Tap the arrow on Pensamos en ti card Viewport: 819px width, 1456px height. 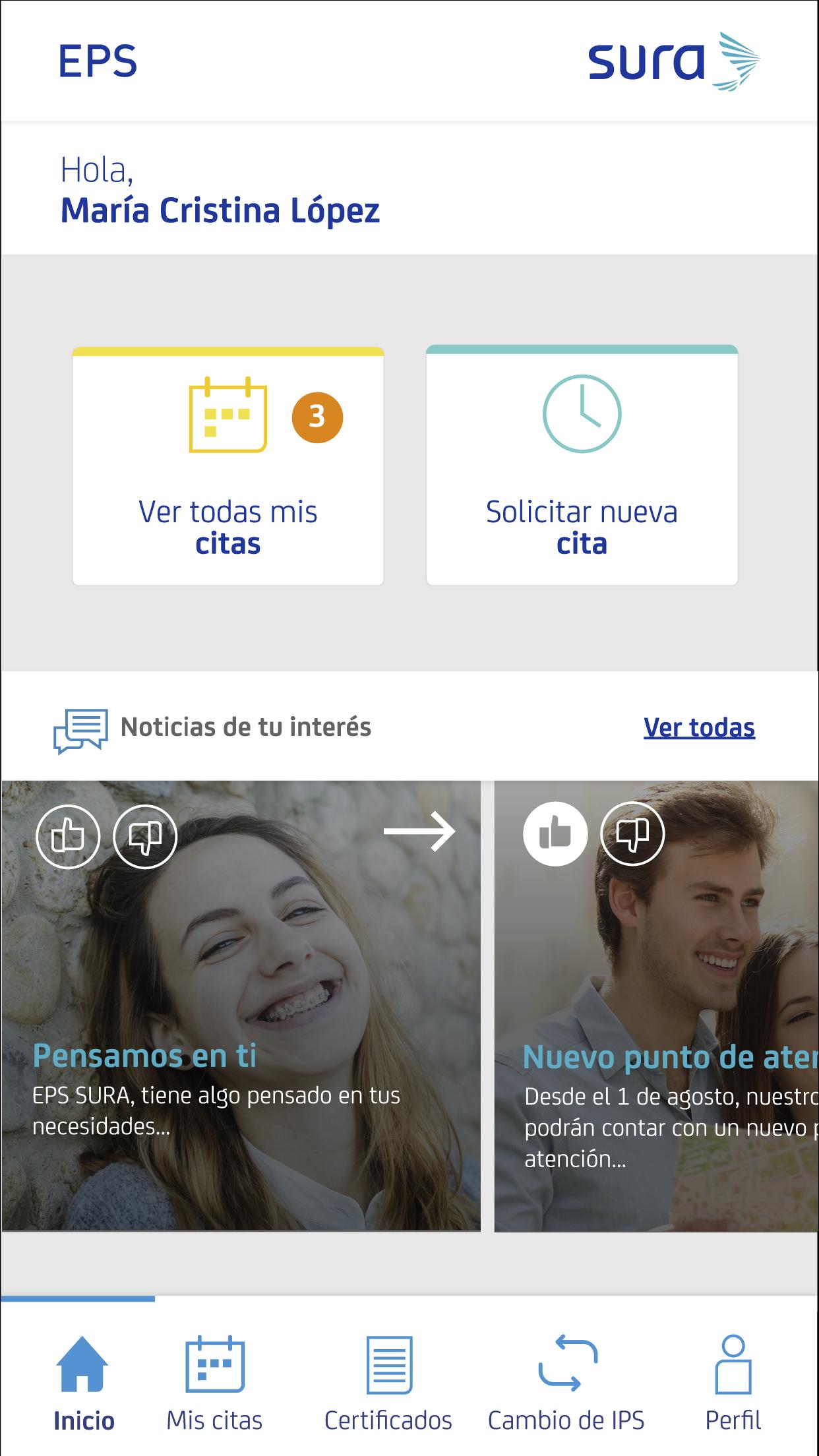pyautogui.click(x=420, y=832)
